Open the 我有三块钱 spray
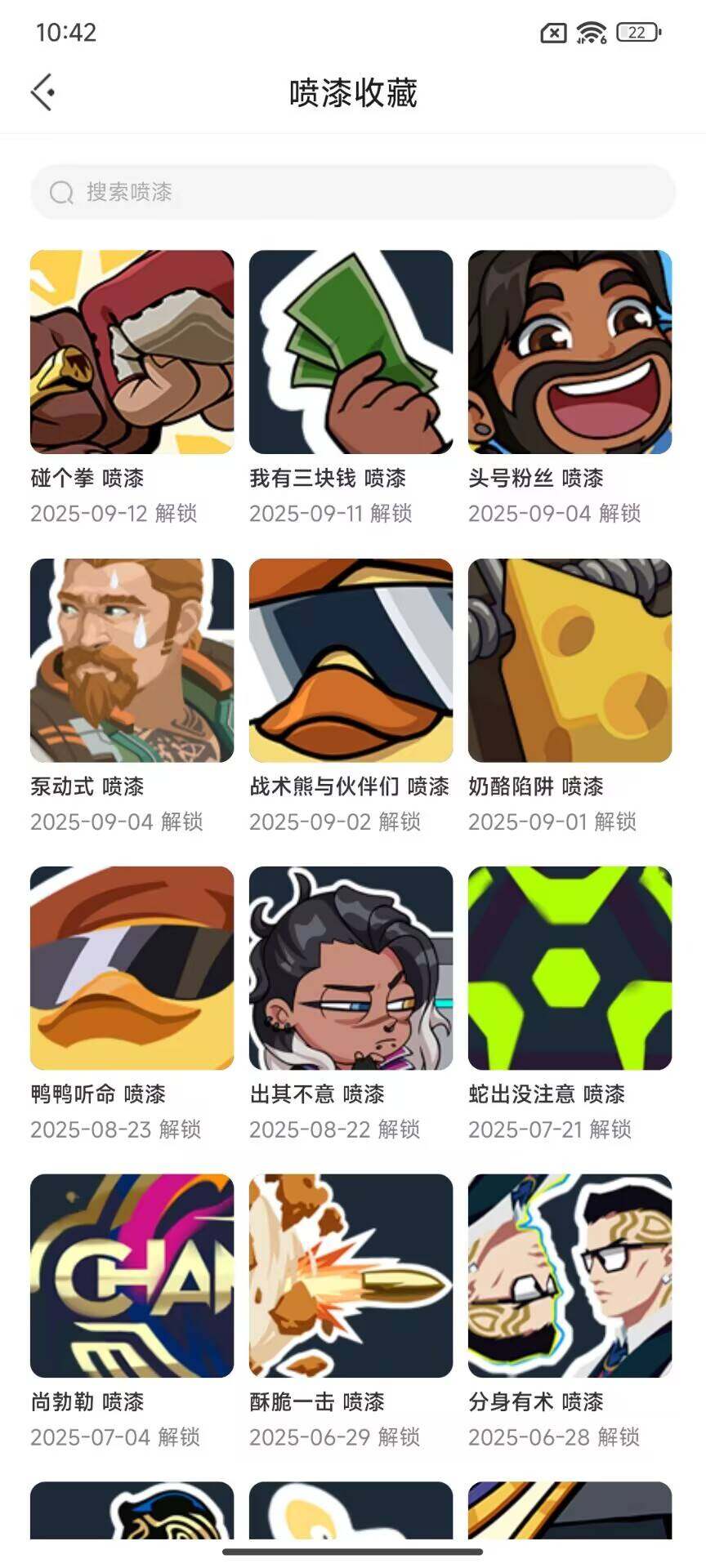706x1568 pixels. pos(351,352)
